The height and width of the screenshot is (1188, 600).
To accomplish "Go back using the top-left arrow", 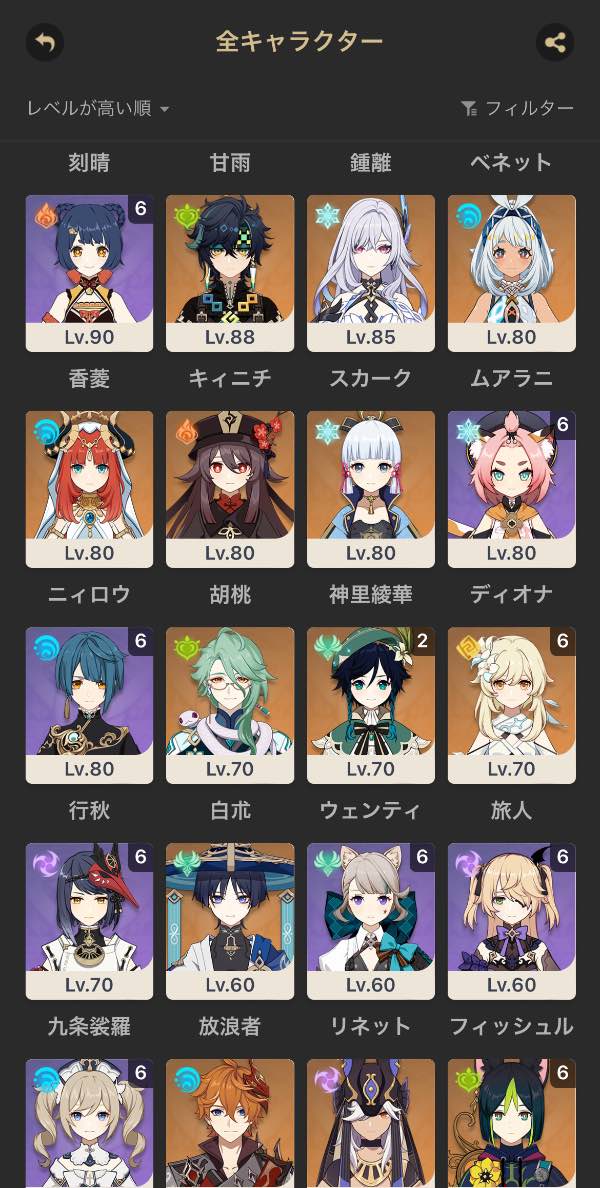I will point(44,42).
